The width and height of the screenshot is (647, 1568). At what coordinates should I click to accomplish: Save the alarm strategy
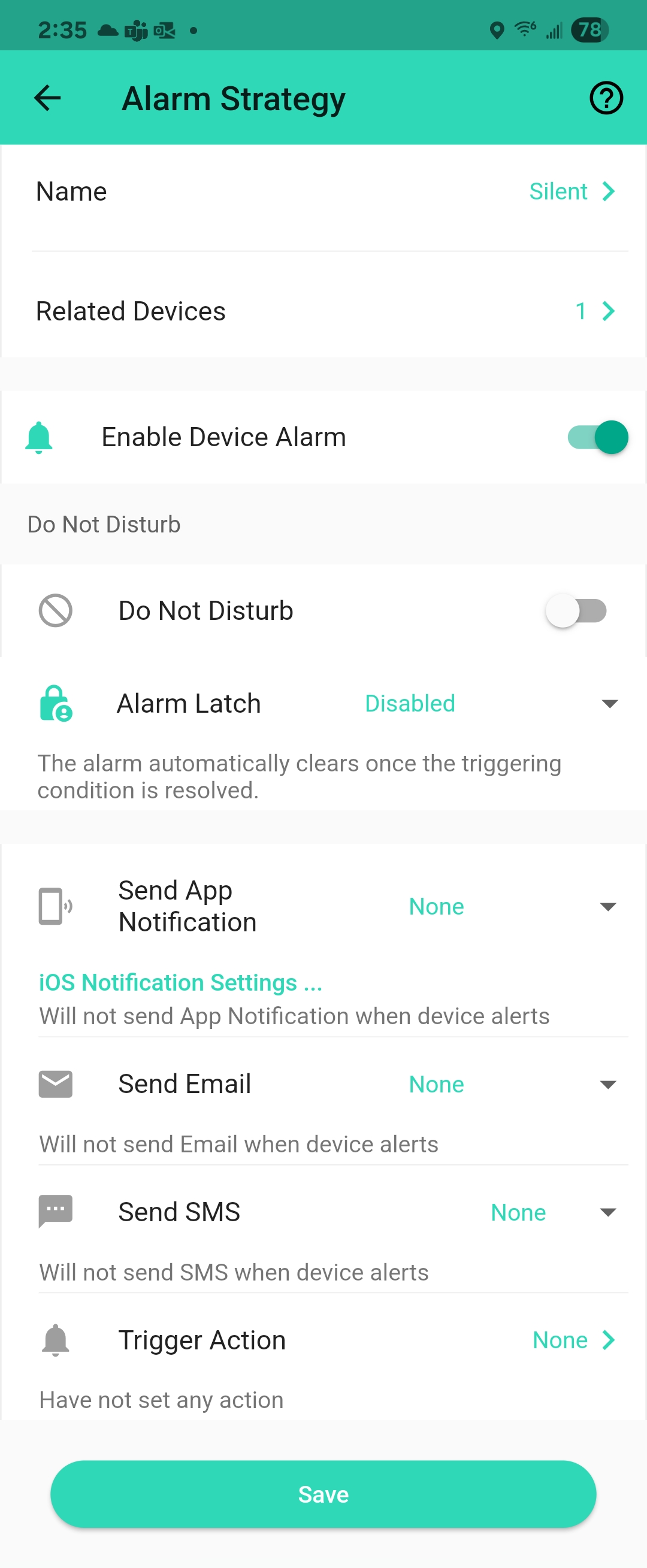tap(323, 1494)
